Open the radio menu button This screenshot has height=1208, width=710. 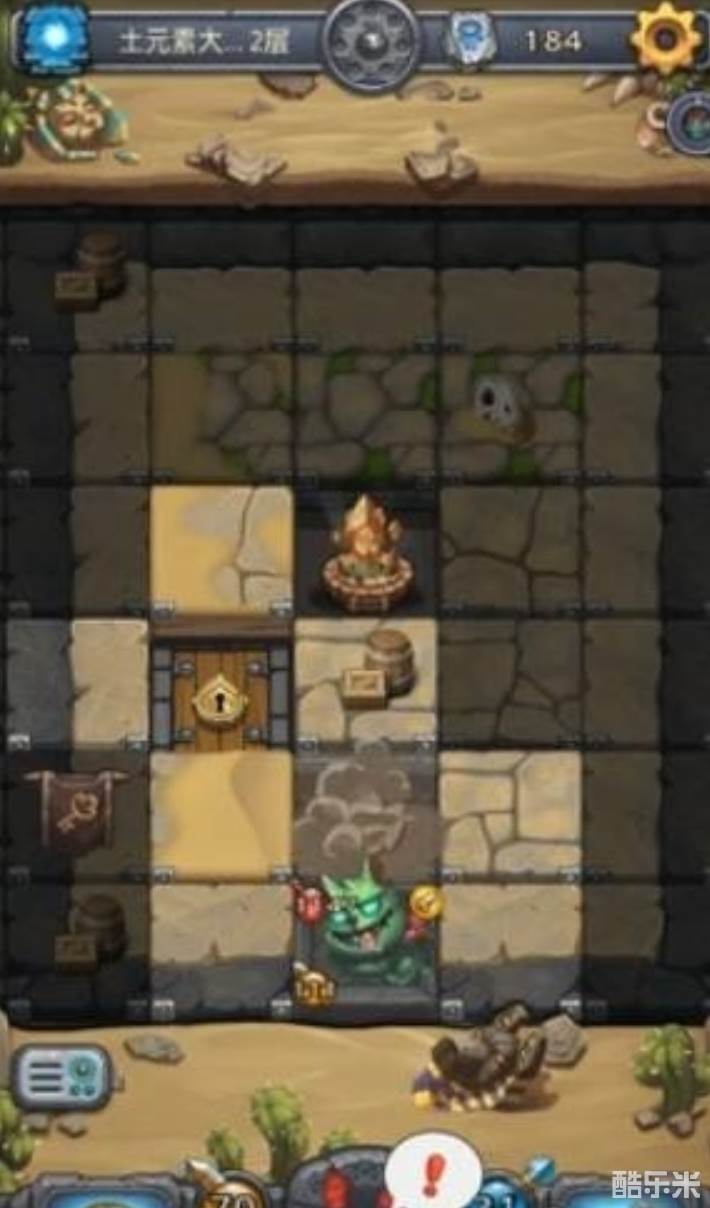[x=61, y=1077]
